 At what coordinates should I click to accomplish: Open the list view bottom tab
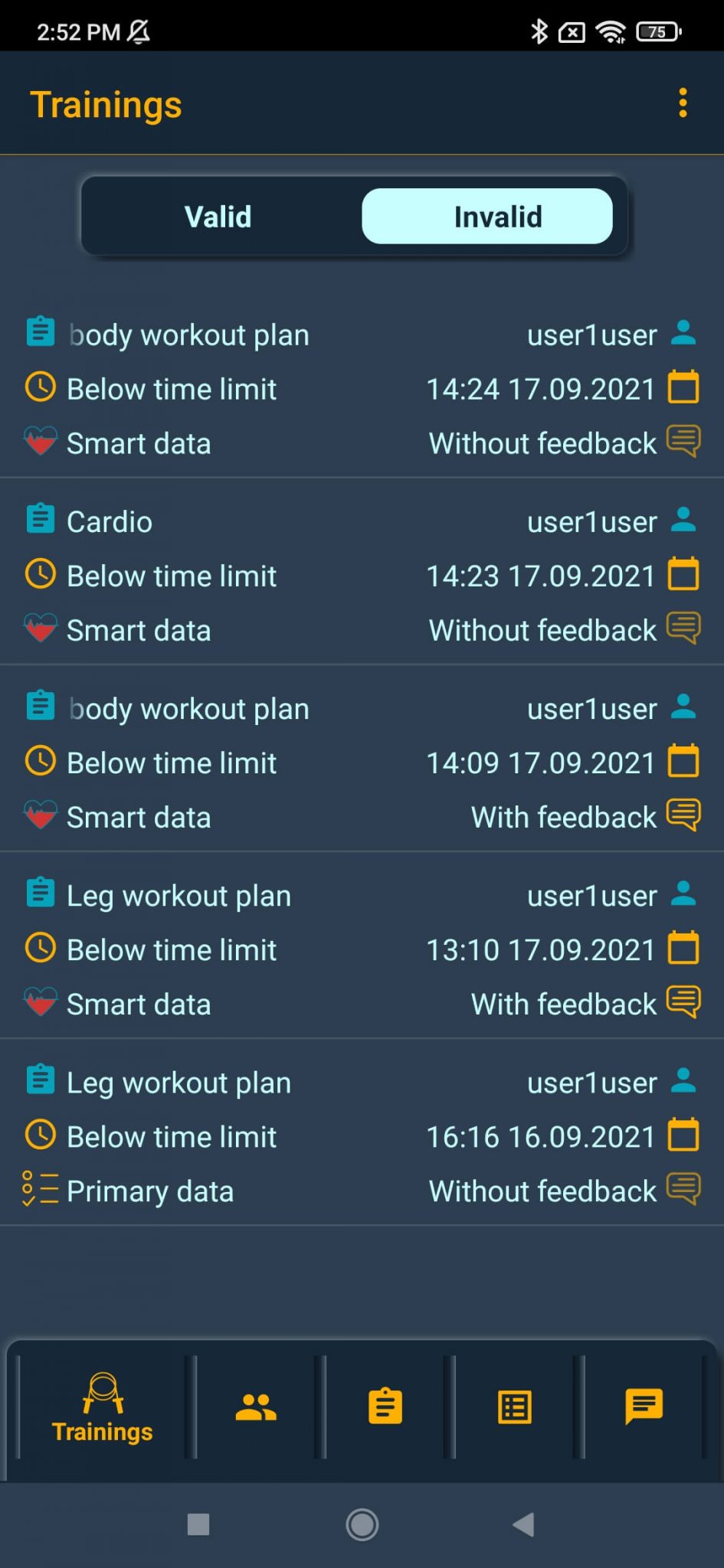[x=515, y=1408]
